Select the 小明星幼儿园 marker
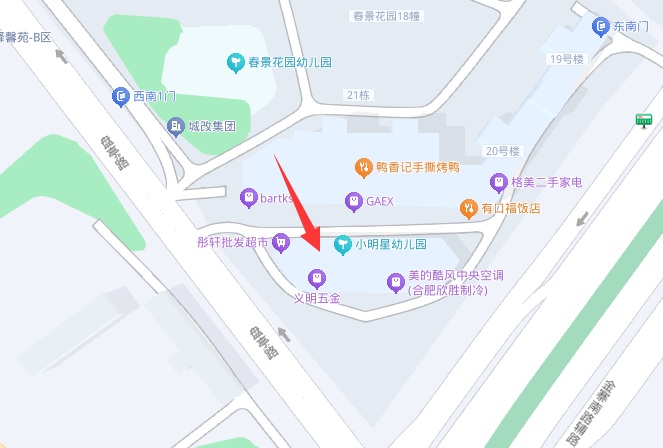663x448 pixels. (342, 243)
